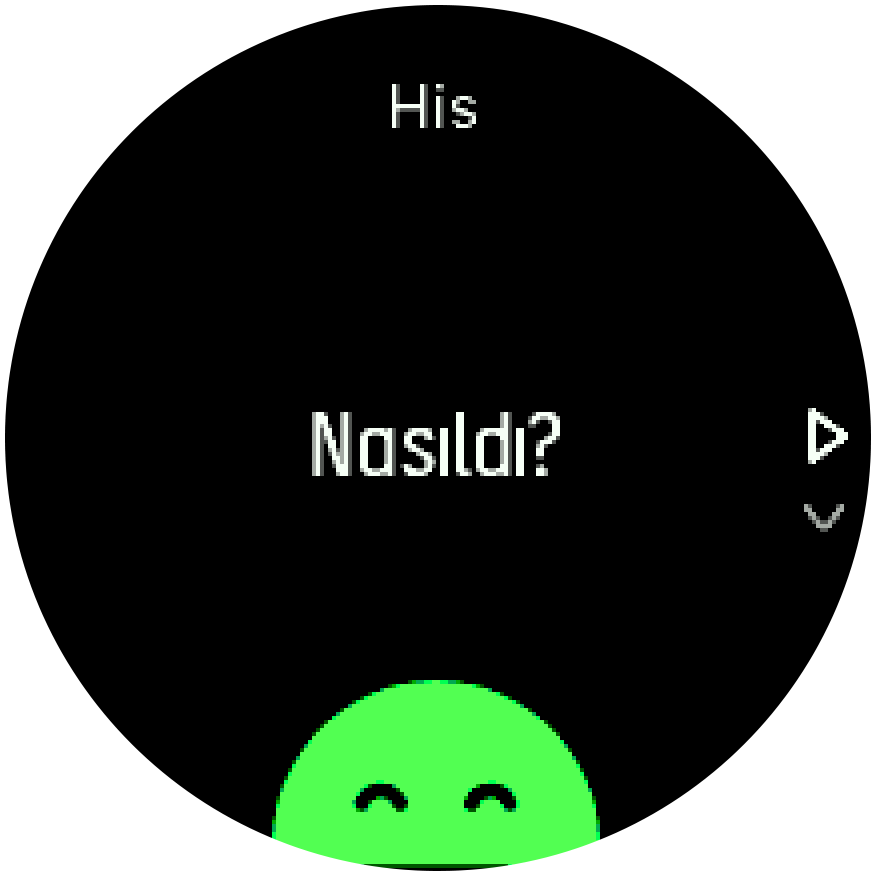Select the green smiling face feeling

[436, 770]
